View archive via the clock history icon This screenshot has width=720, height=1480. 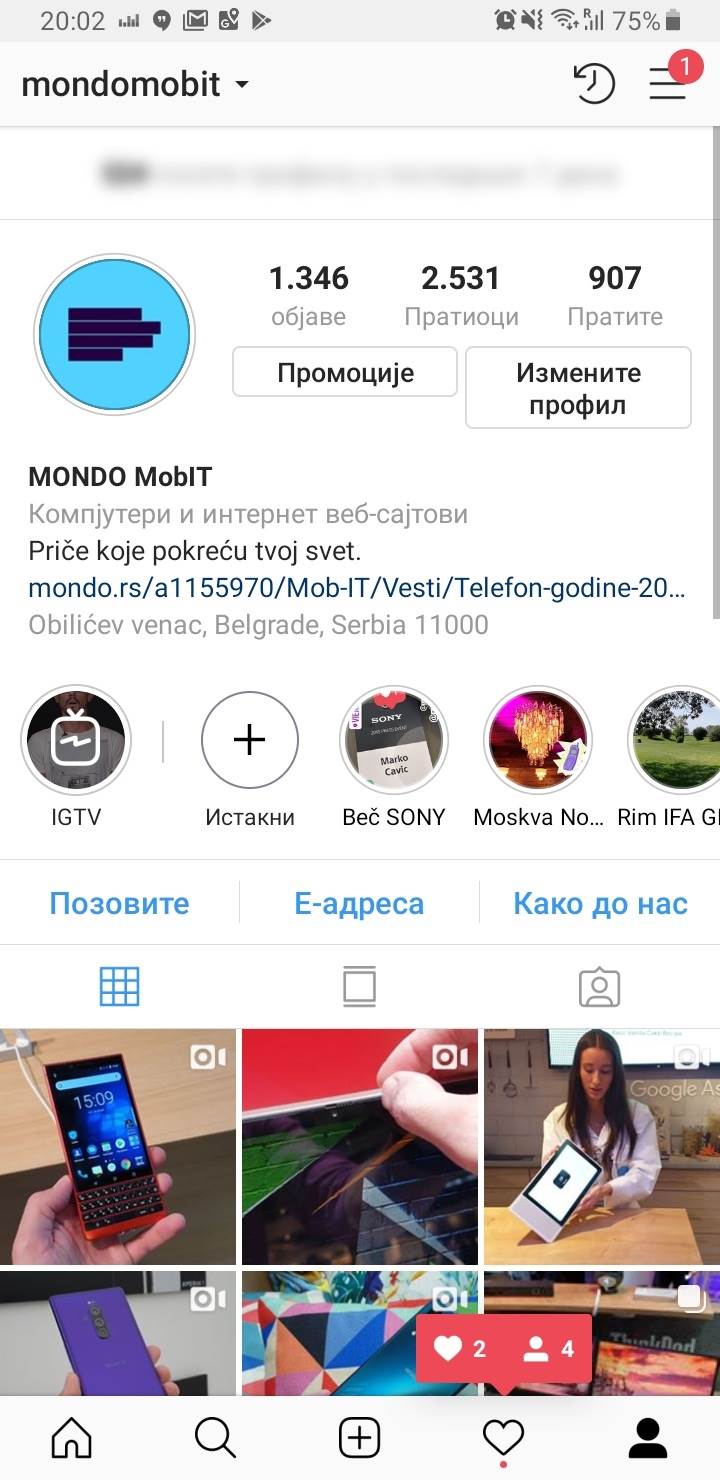(x=595, y=83)
